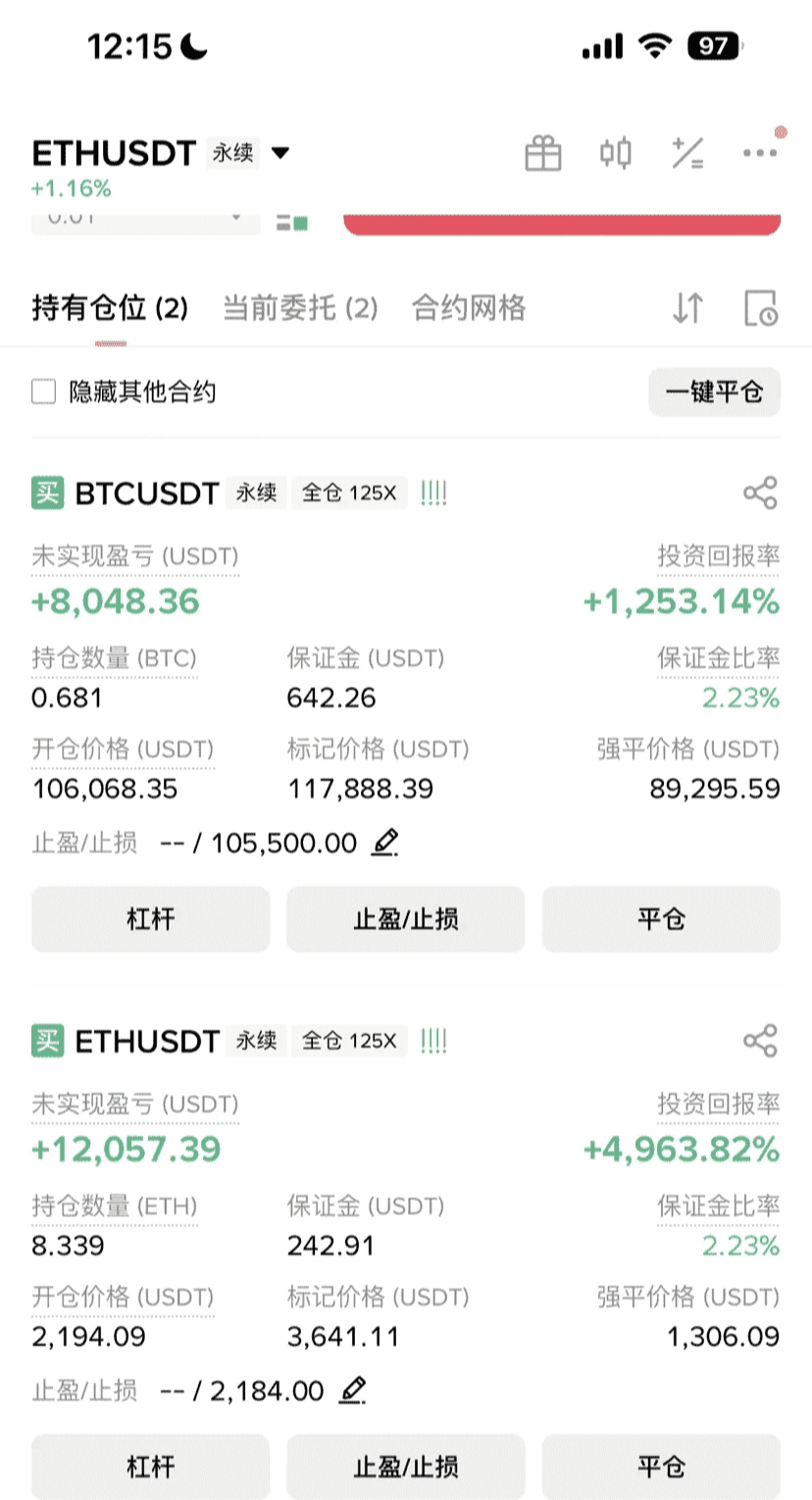The width and height of the screenshot is (812, 1500).
Task: Open the three-dot overflow menu
Action: point(760,153)
